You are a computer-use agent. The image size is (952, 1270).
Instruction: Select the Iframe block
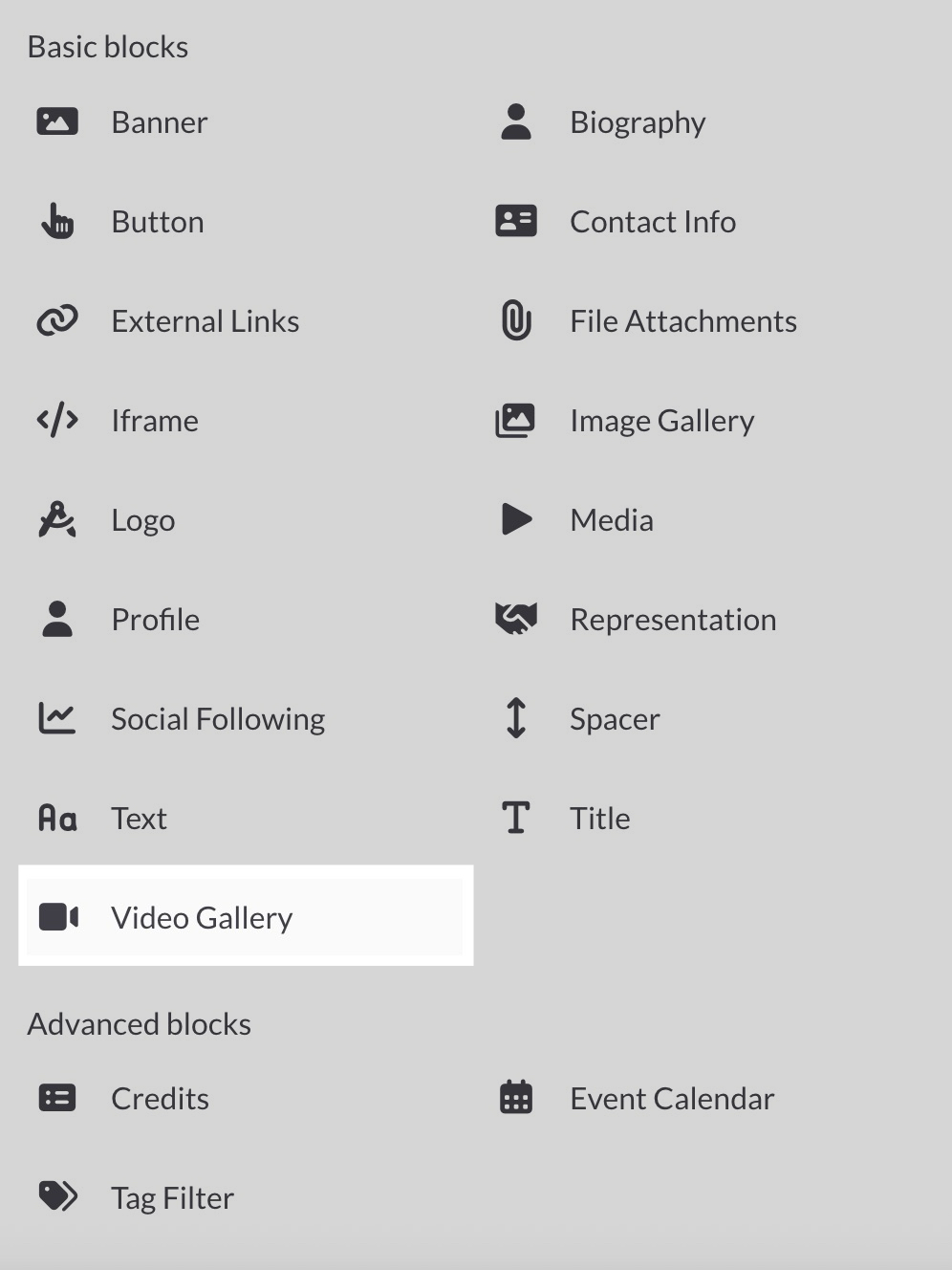(154, 421)
